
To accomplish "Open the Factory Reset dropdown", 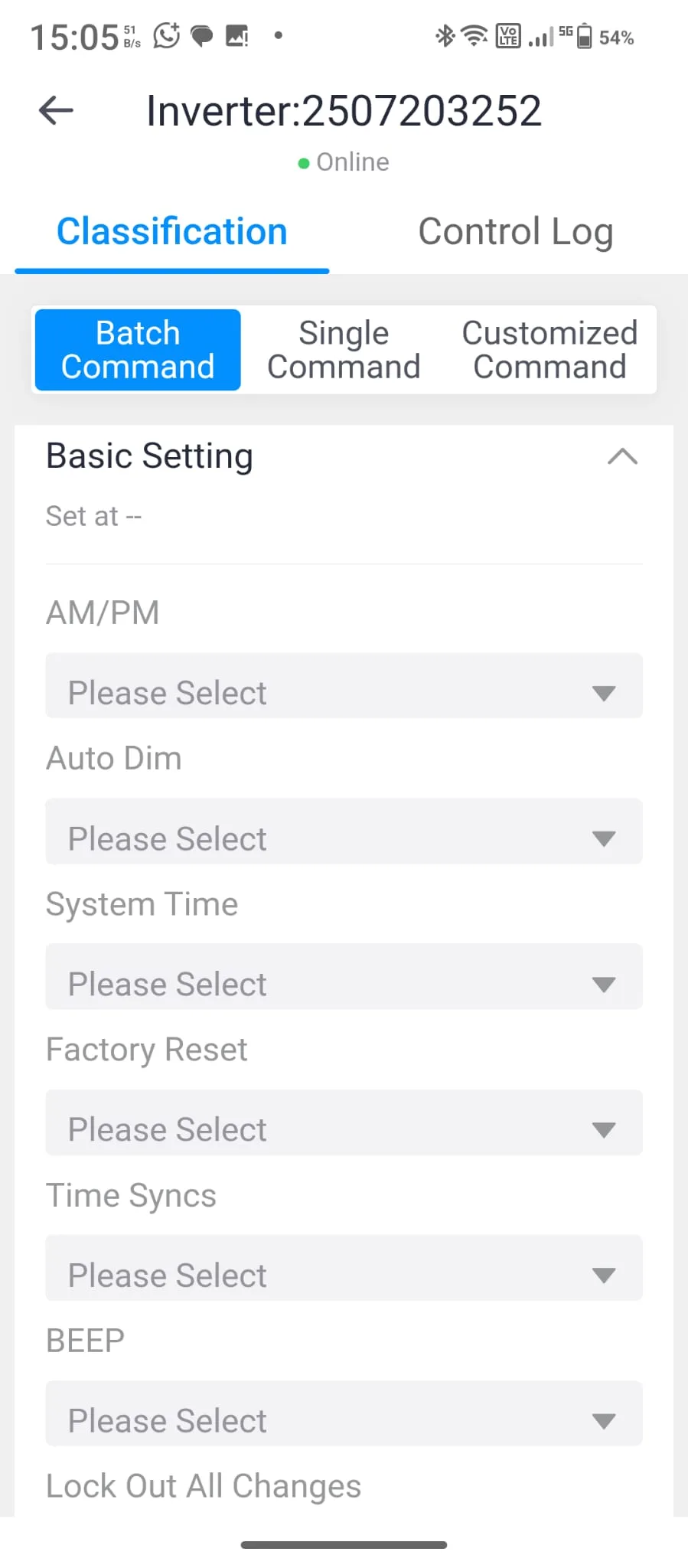I will pos(343,1123).
